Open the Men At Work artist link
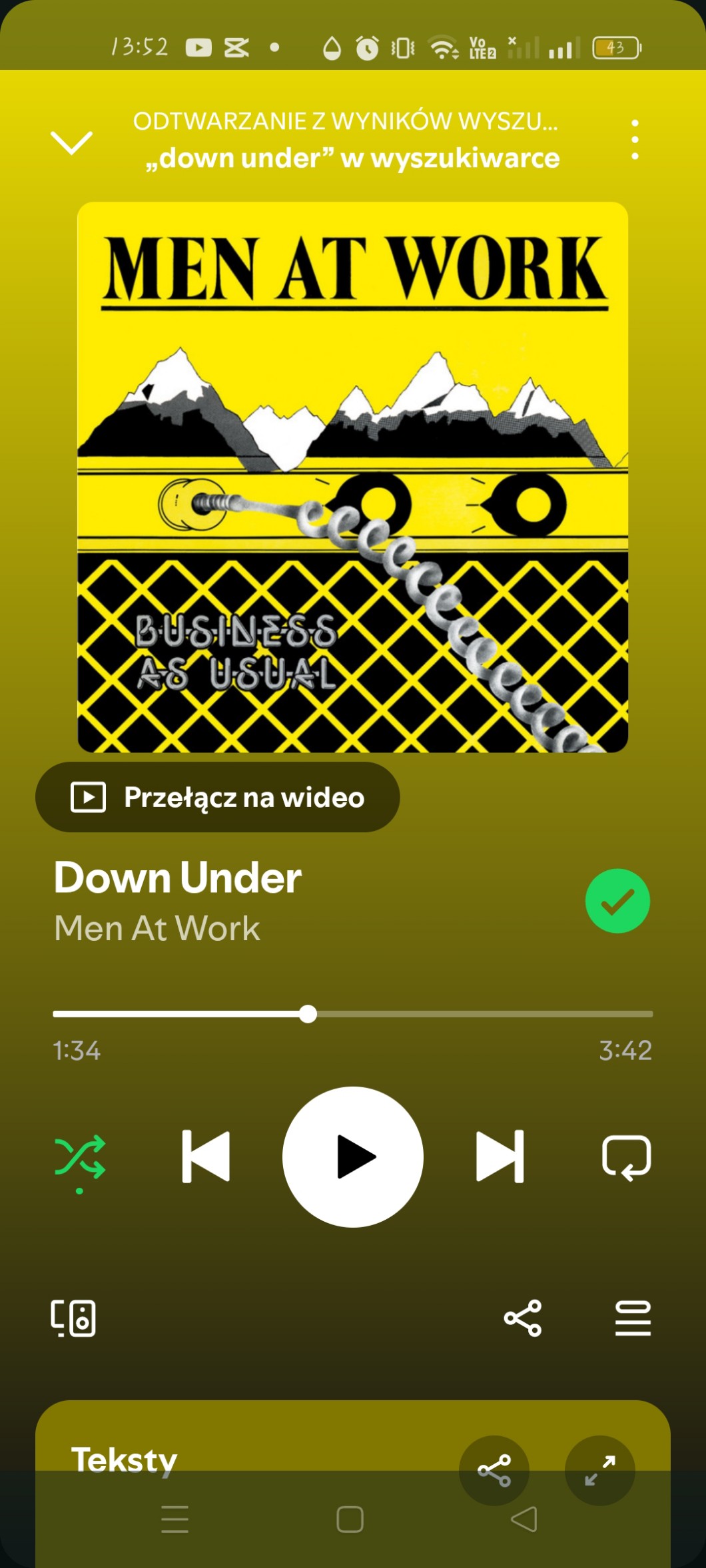 [x=157, y=928]
